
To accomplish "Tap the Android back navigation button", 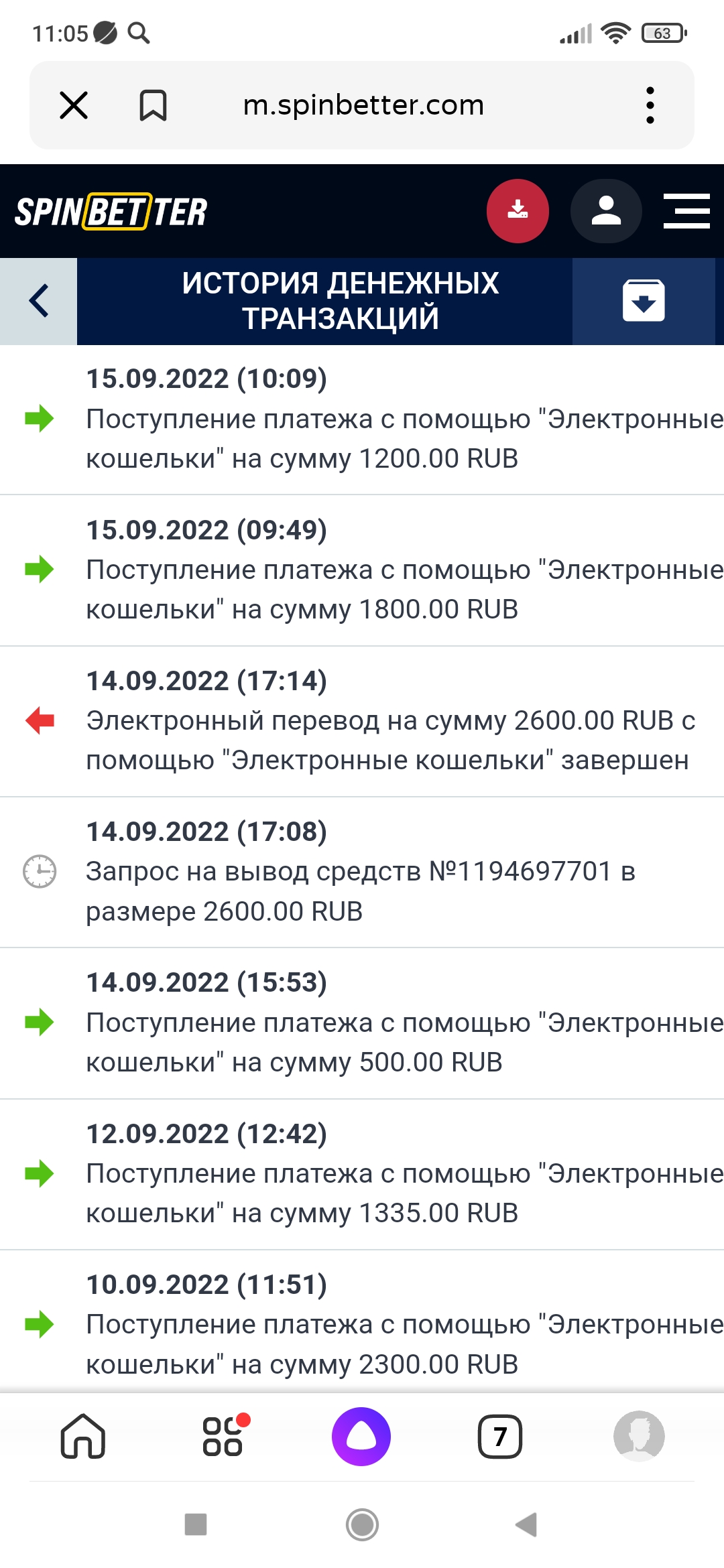I will tap(527, 1524).
